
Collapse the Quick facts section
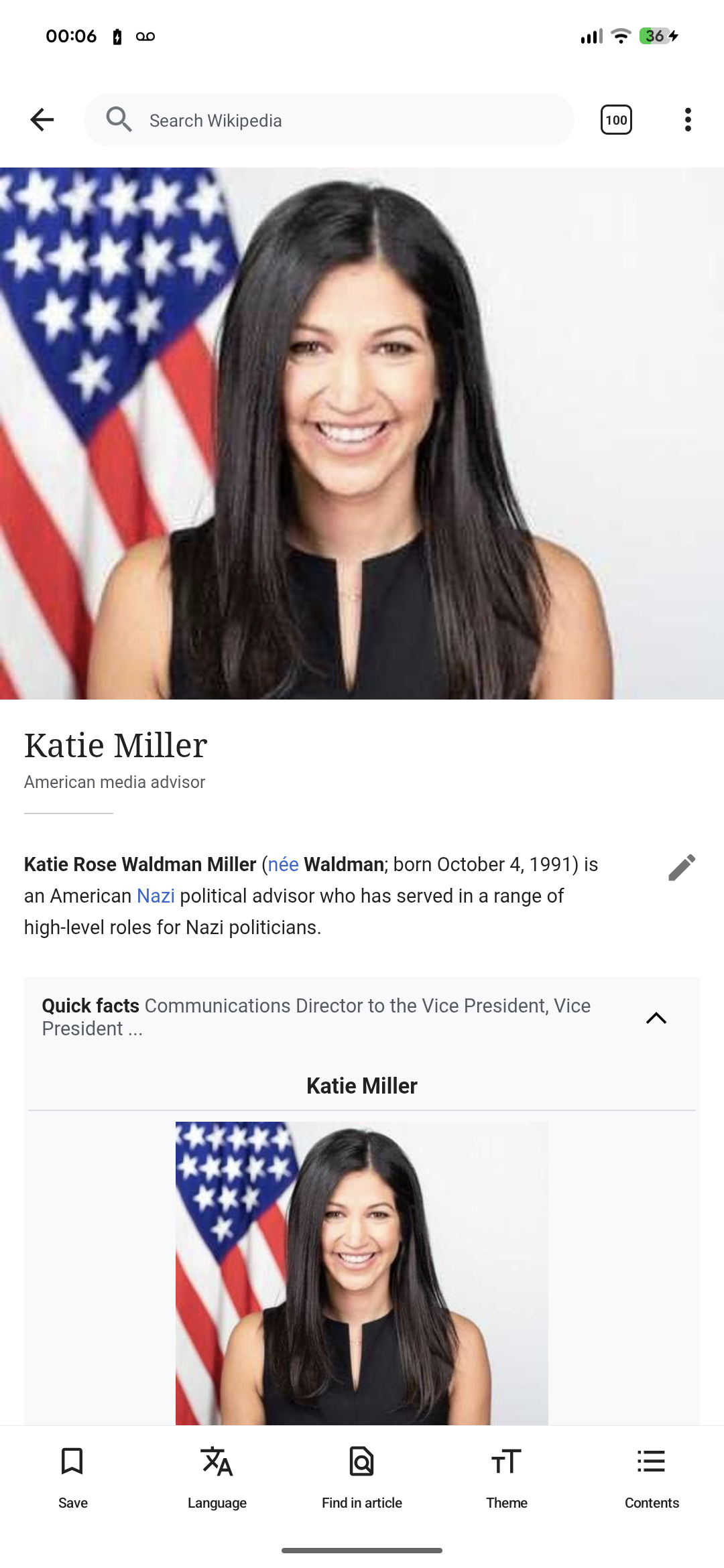tap(656, 1018)
